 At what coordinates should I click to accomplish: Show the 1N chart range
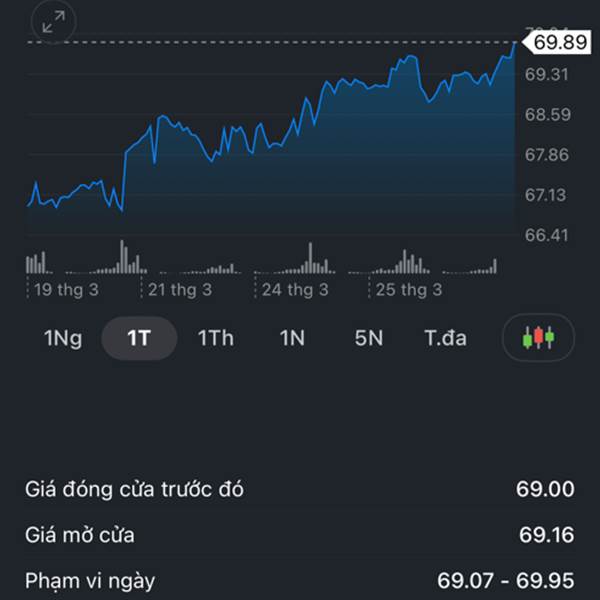click(292, 338)
